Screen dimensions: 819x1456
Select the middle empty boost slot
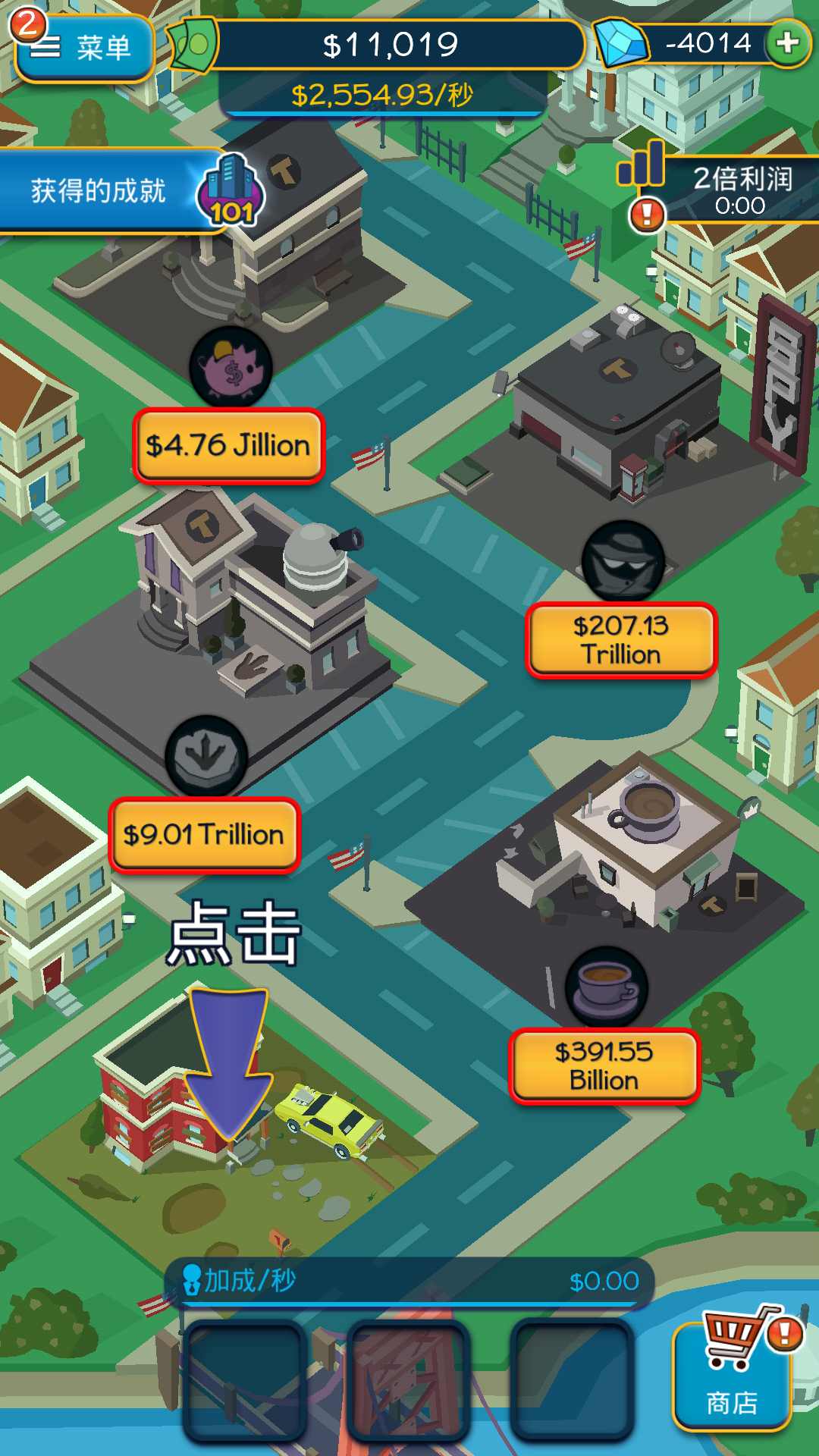pos(409,1380)
